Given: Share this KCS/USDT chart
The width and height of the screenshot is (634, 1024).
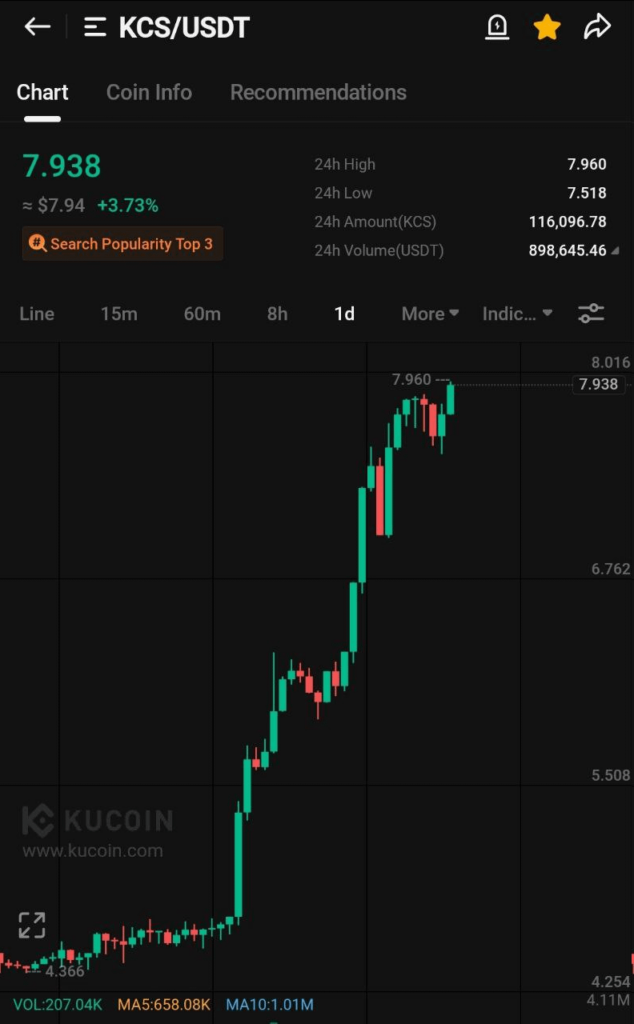Looking at the screenshot, I should click(597, 27).
